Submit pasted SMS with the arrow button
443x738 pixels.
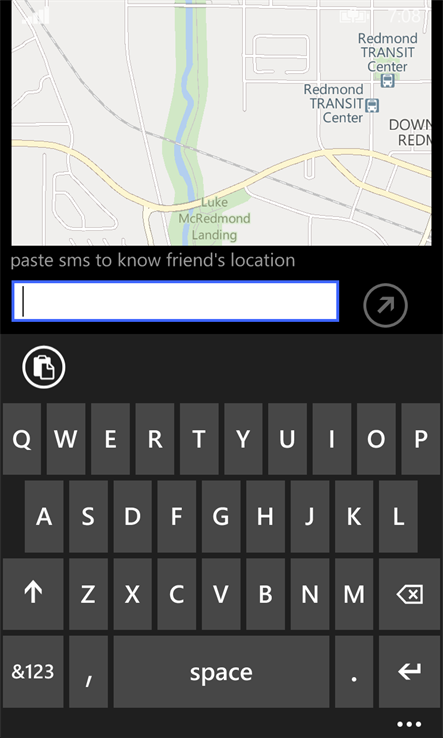pos(385,305)
